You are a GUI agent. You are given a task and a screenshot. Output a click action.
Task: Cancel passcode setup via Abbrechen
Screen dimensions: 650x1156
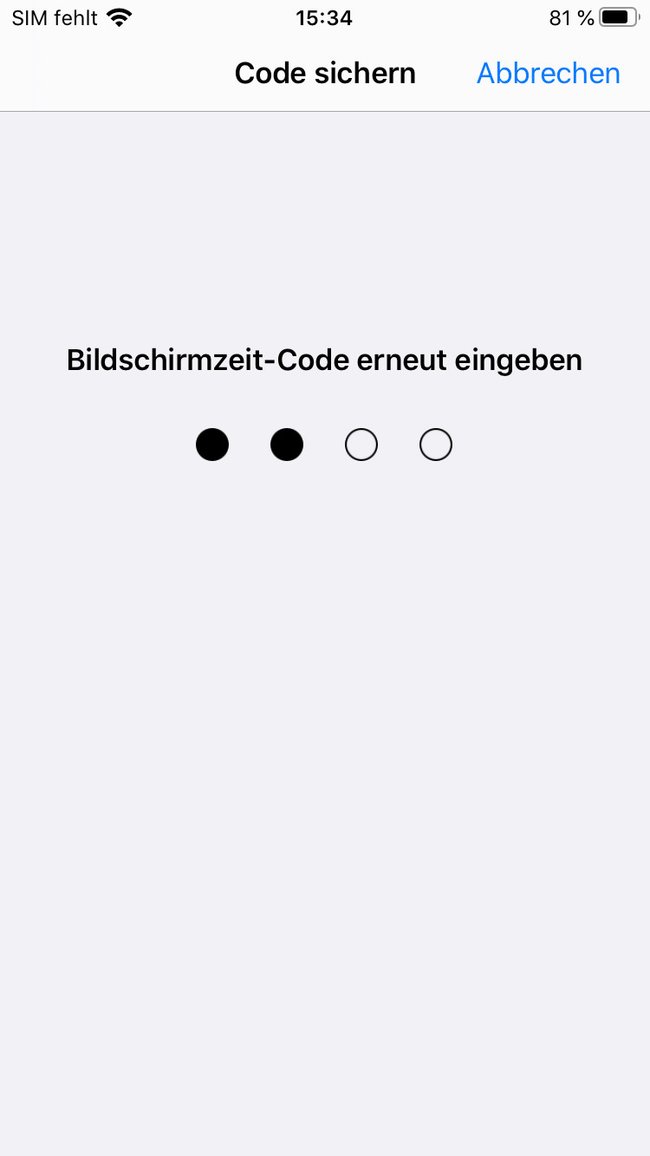pyautogui.click(x=548, y=74)
